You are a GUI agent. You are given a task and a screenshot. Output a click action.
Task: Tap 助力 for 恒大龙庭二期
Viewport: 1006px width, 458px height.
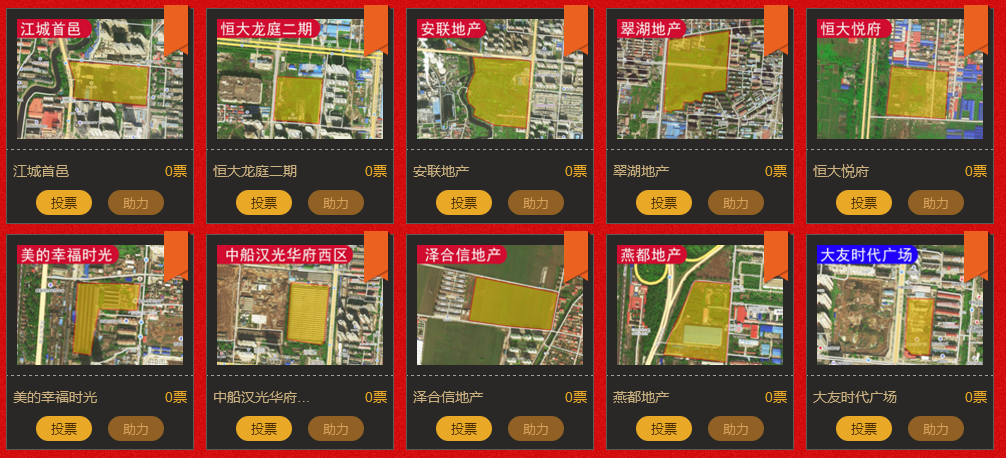tap(336, 203)
